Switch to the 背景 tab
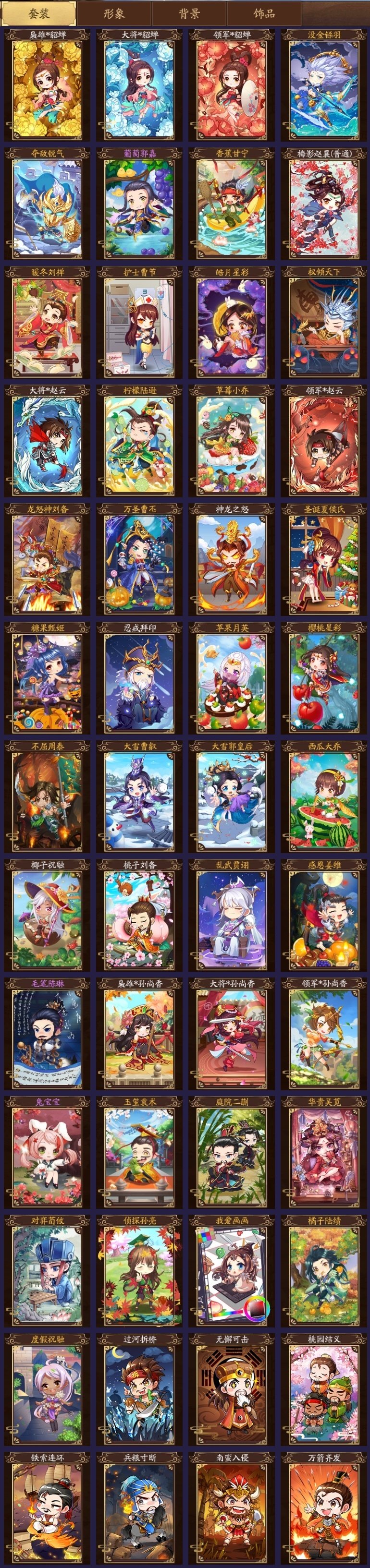The width and height of the screenshot is (370, 1568). 189,13
